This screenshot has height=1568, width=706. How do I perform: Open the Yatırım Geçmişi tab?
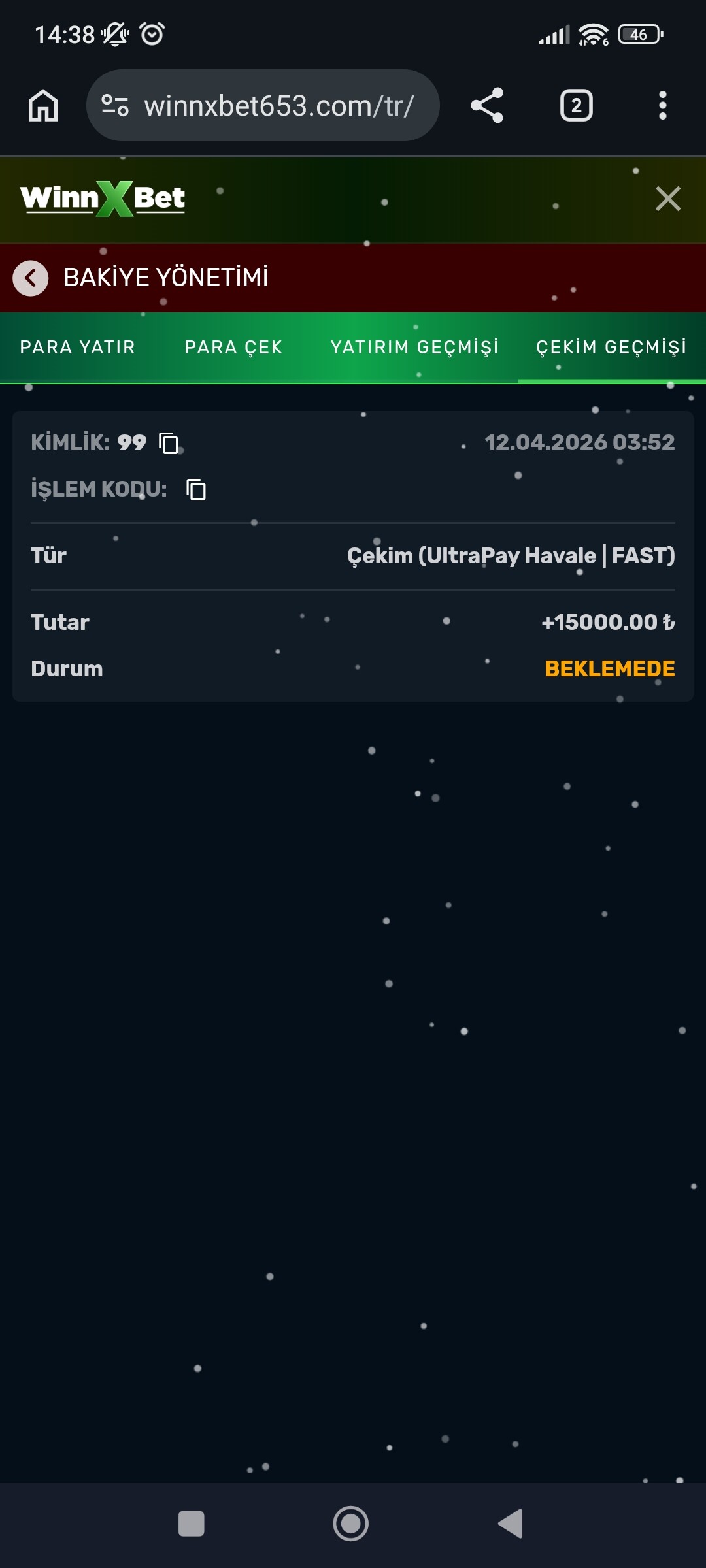(414, 347)
